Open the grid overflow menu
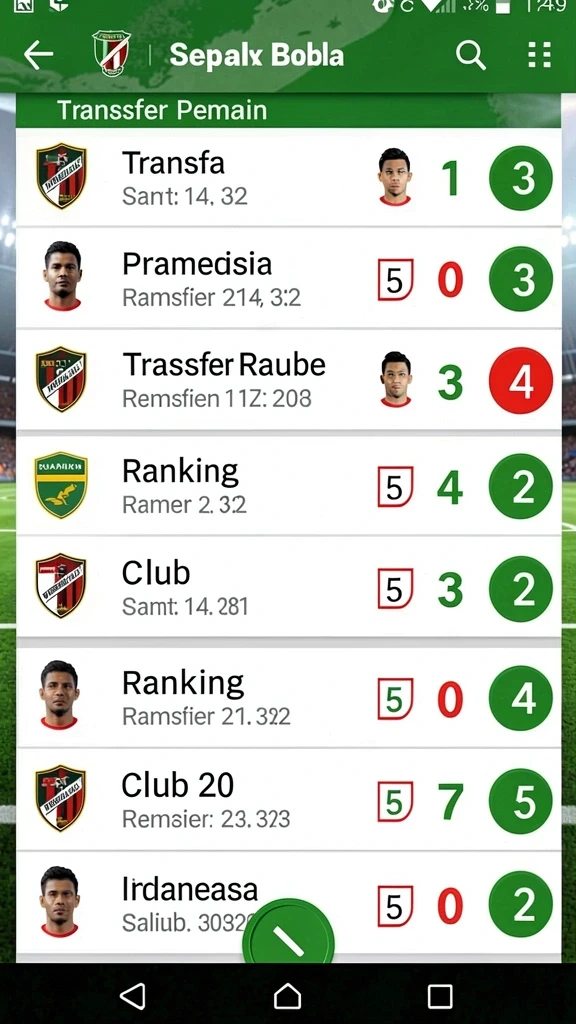 pyautogui.click(x=539, y=55)
